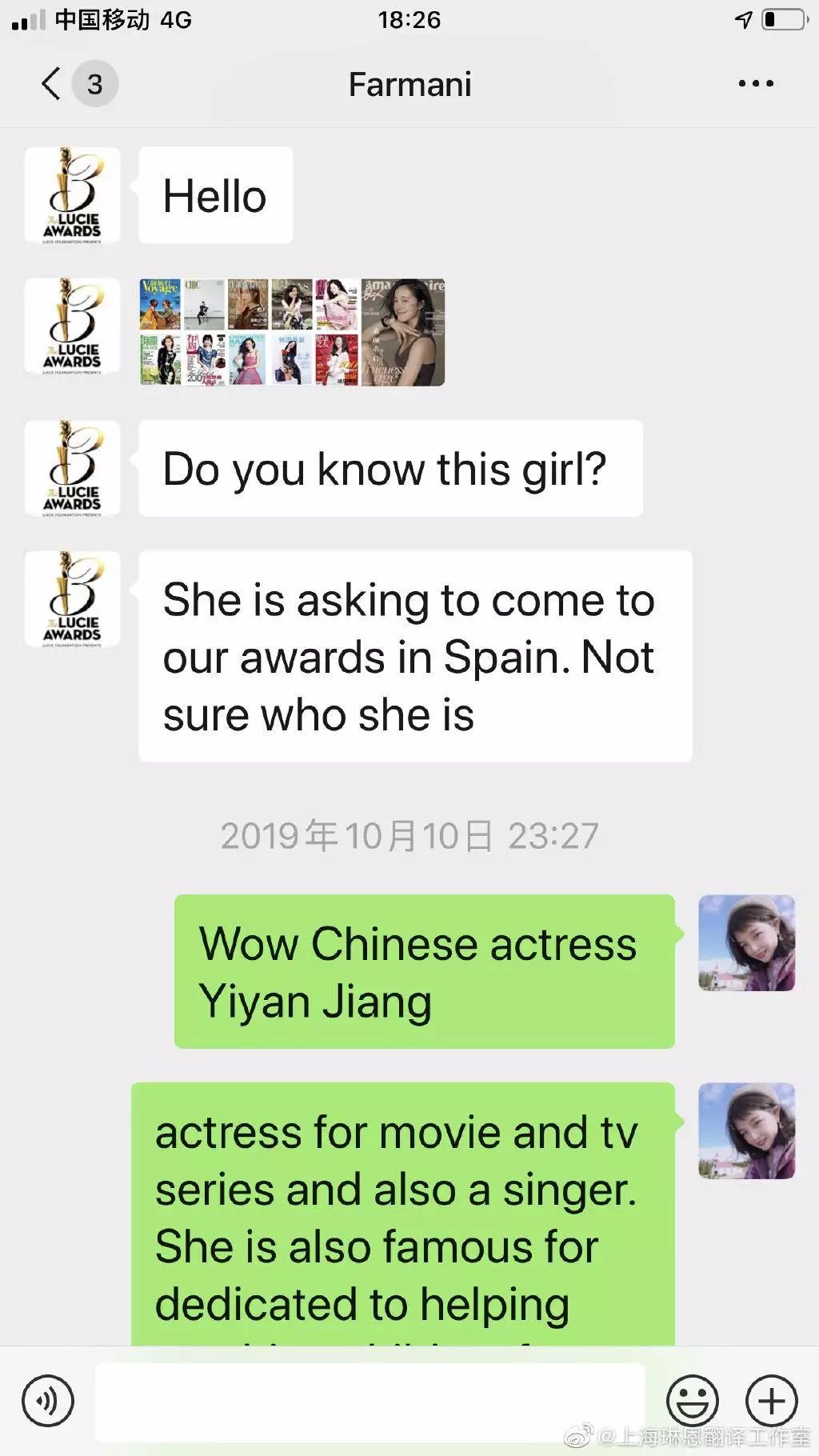This screenshot has height=1456, width=819.
Task: Focus the message text field
Action: pyautogui.click(x=370, y=1401)
